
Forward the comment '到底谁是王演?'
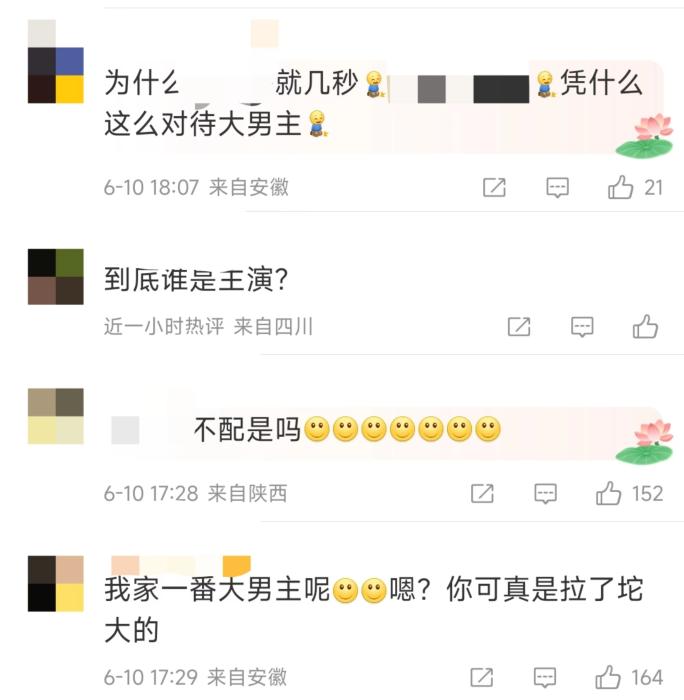[518, 326]
